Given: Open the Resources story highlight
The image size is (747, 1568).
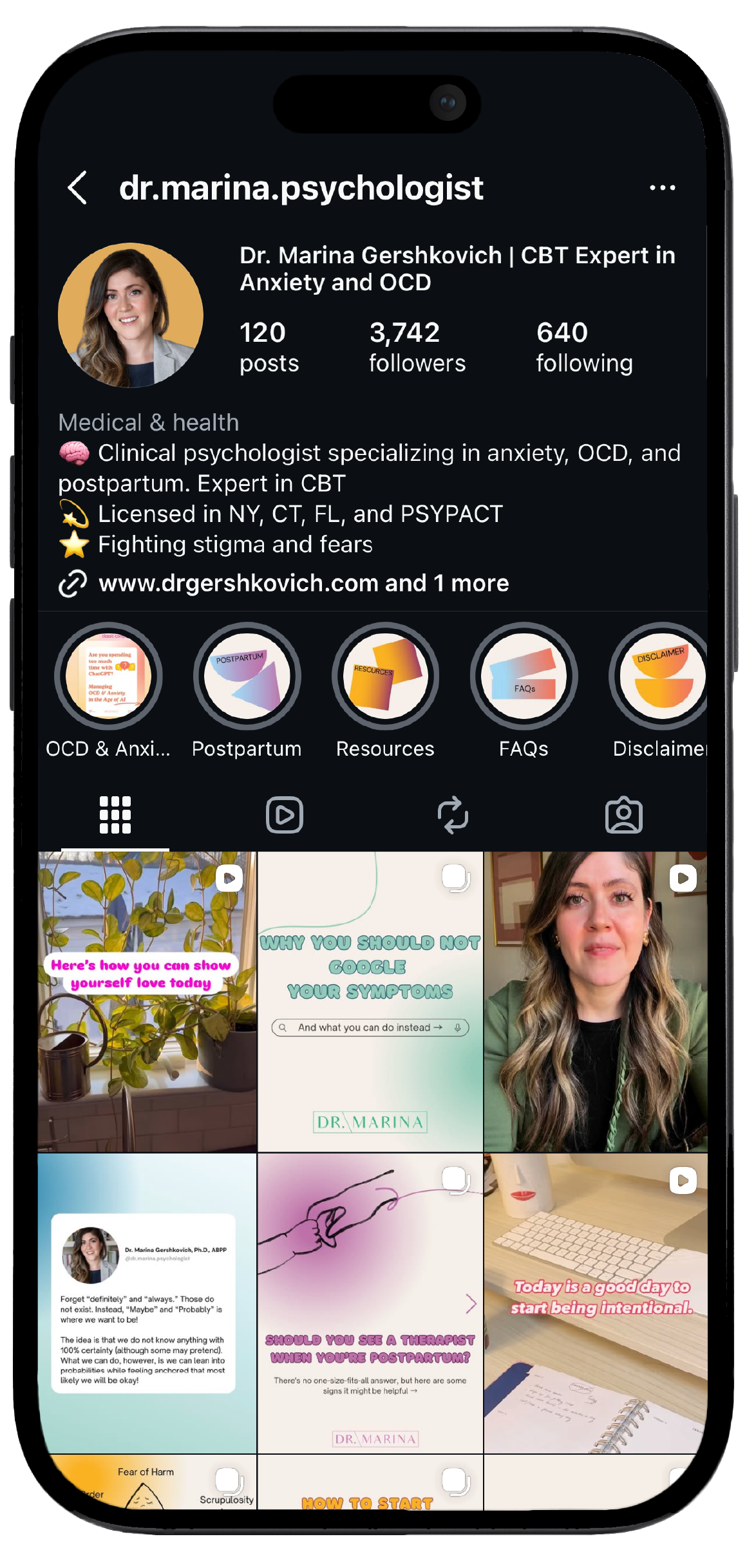Looking at the screenshot, I should pos(386,676).
